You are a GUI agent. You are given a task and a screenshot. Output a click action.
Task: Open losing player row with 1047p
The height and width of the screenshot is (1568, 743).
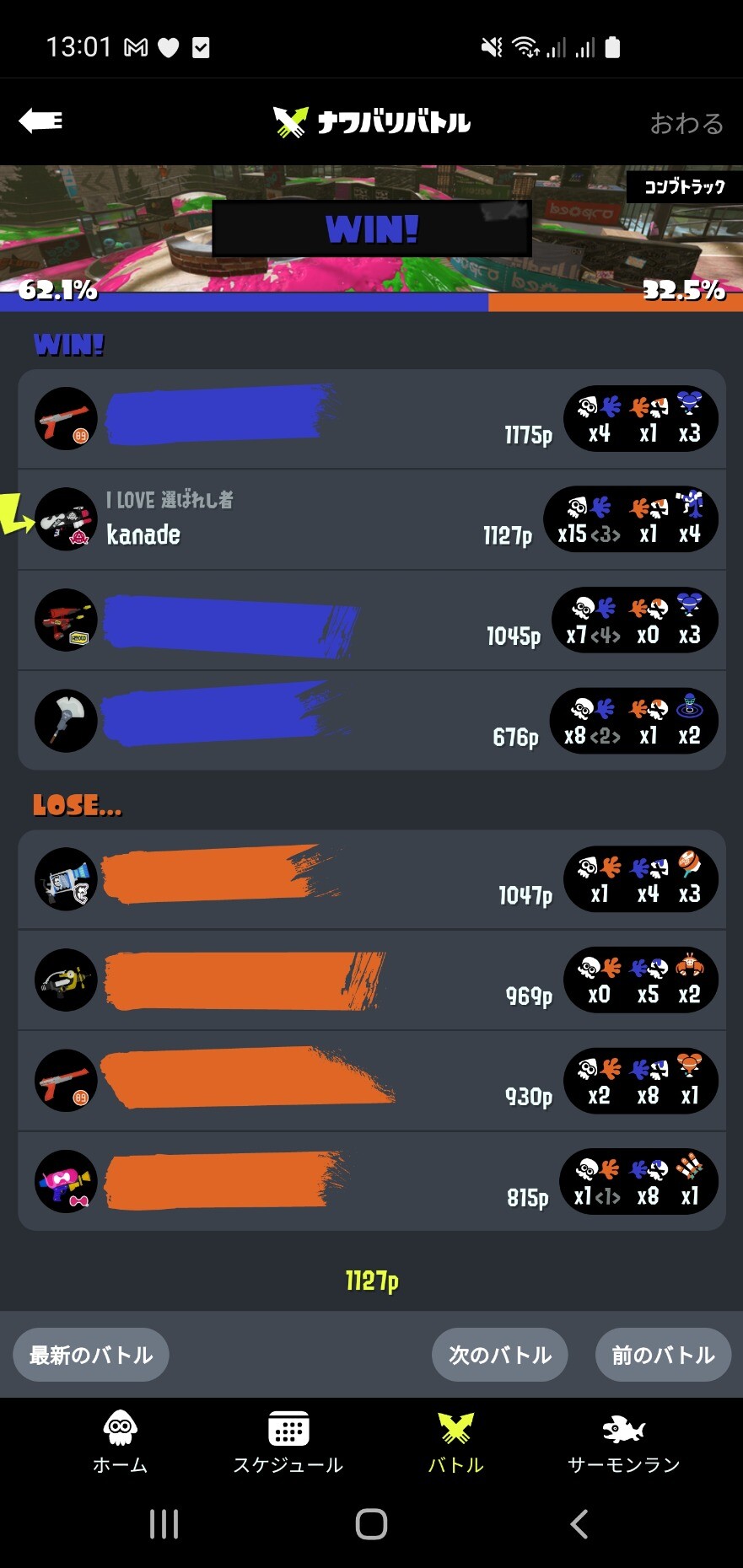371,879
